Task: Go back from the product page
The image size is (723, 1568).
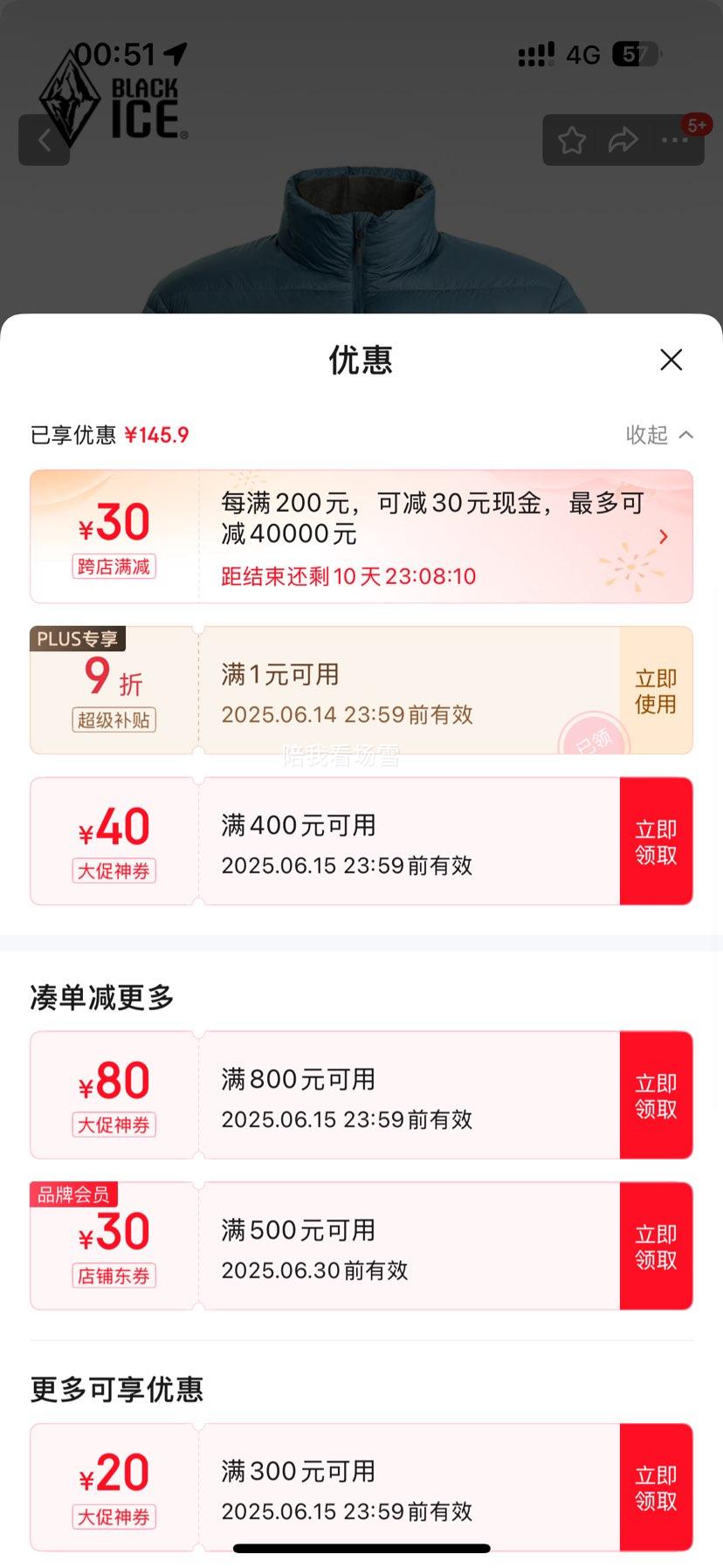Action: (44, 140)
